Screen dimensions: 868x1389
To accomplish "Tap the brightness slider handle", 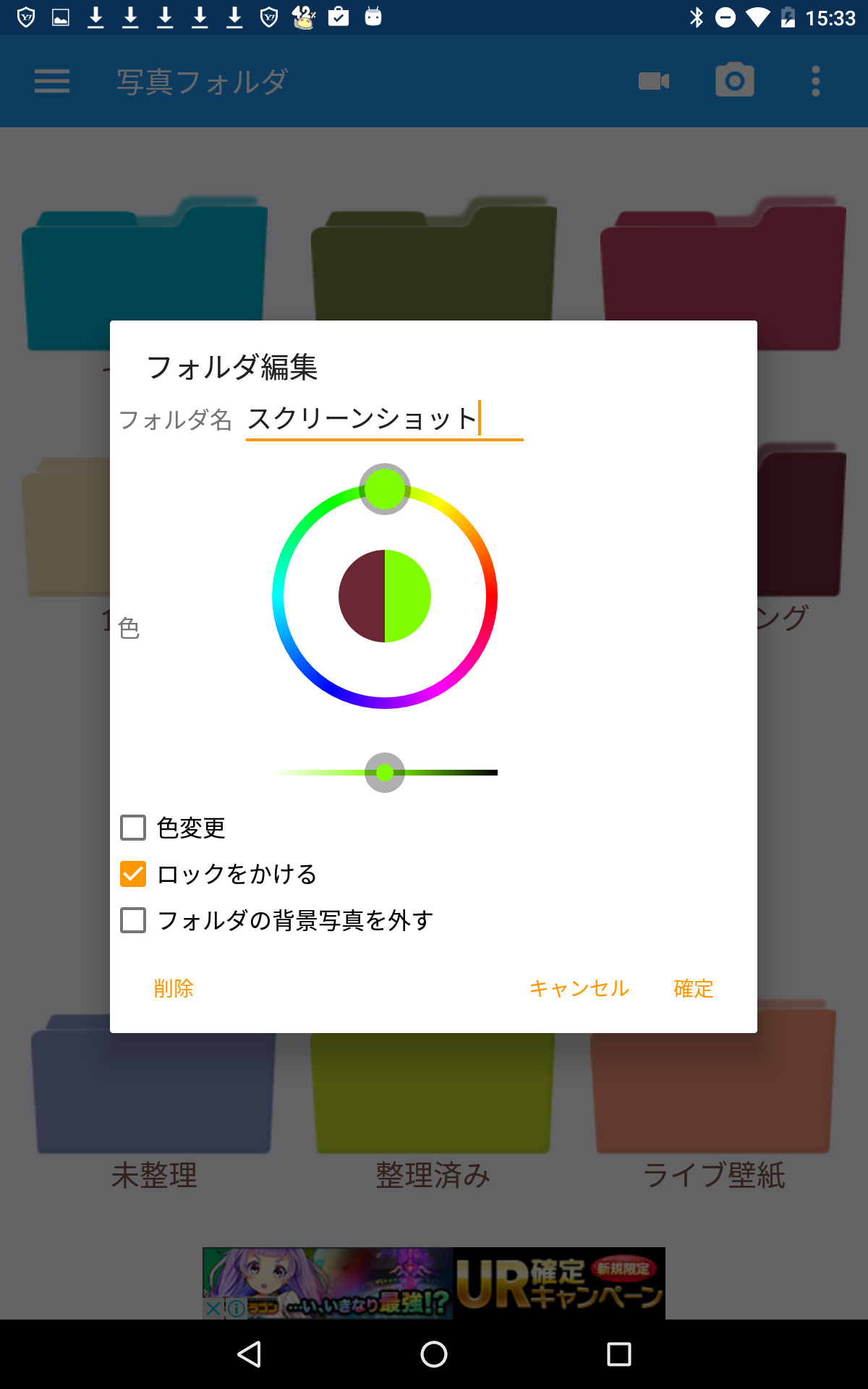I will pos(385,773).
